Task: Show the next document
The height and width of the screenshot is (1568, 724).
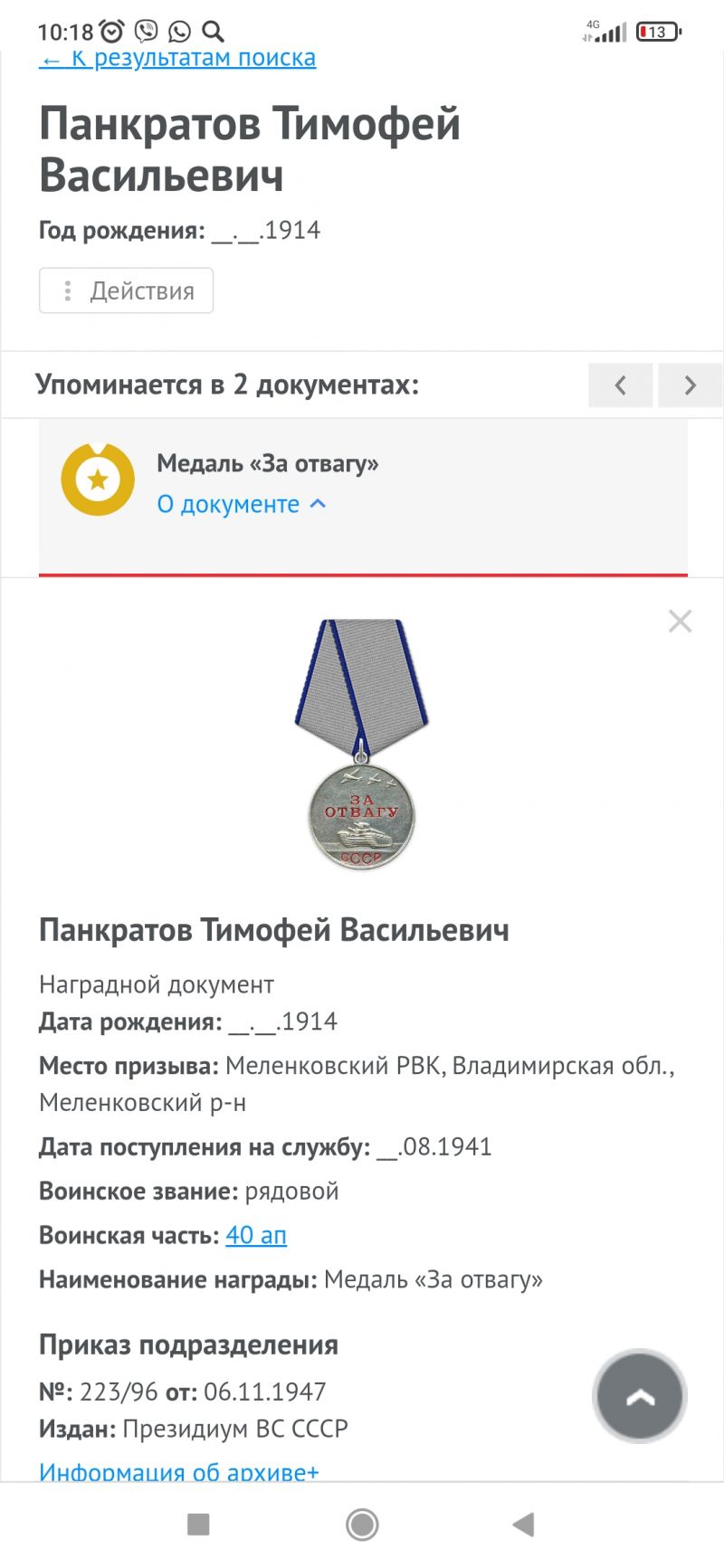Action: (690, 385)
